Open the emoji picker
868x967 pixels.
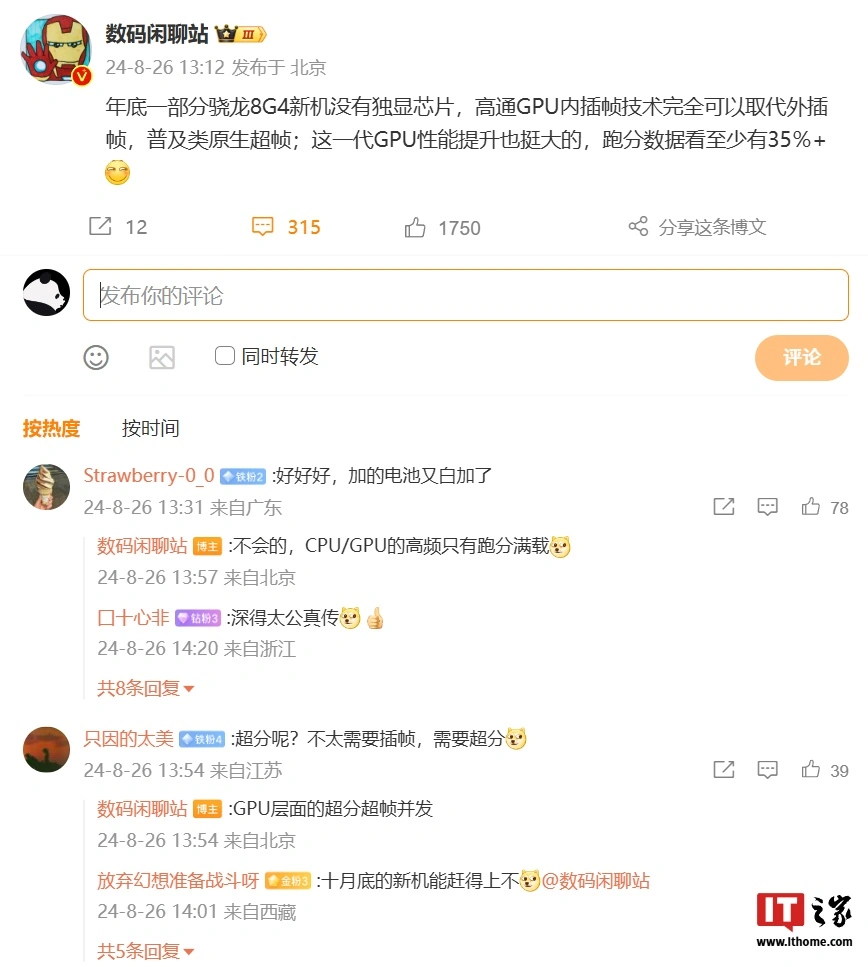[x=96, y=357]
